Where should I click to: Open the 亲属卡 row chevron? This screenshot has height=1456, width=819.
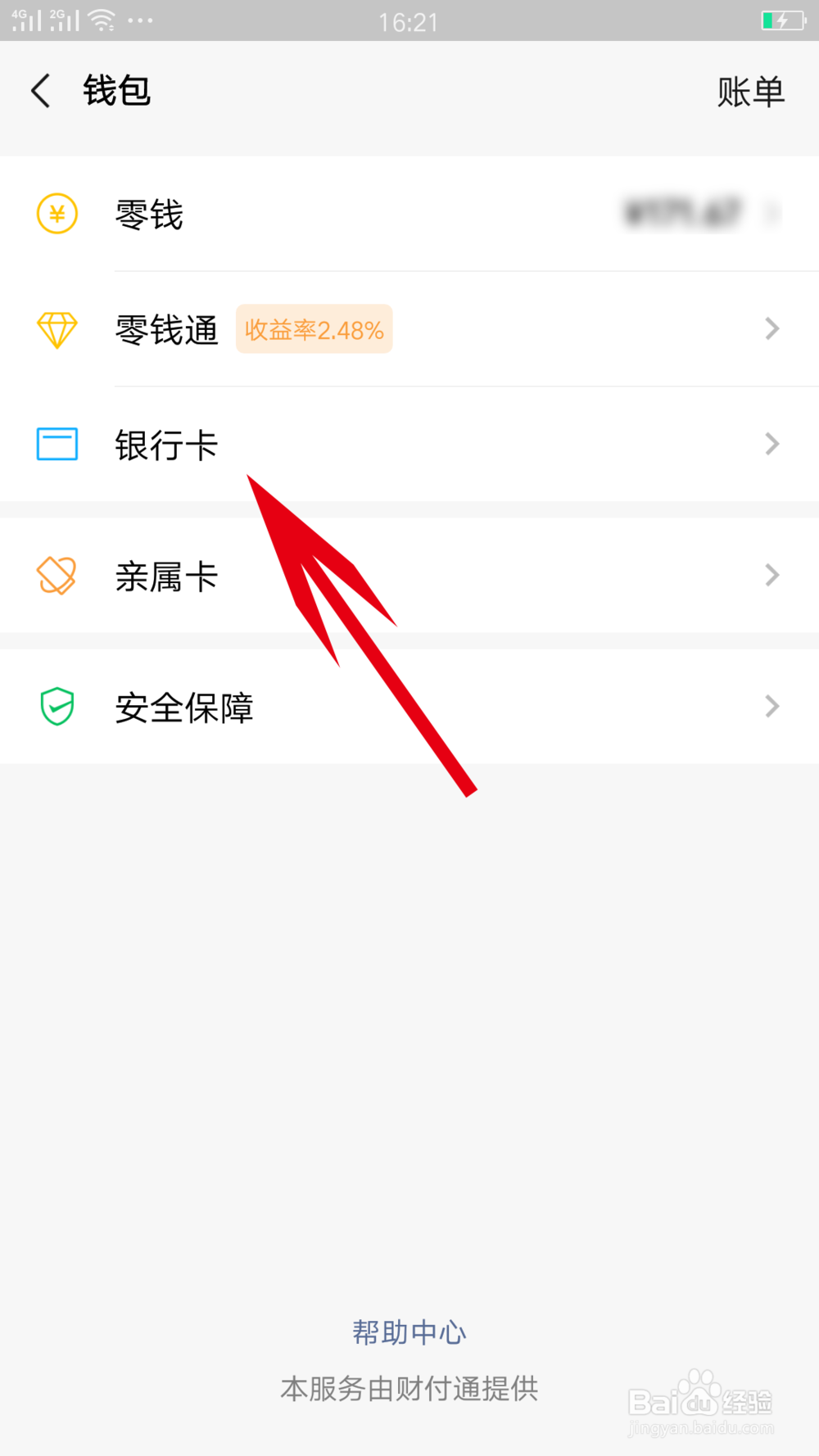[771, 576]
